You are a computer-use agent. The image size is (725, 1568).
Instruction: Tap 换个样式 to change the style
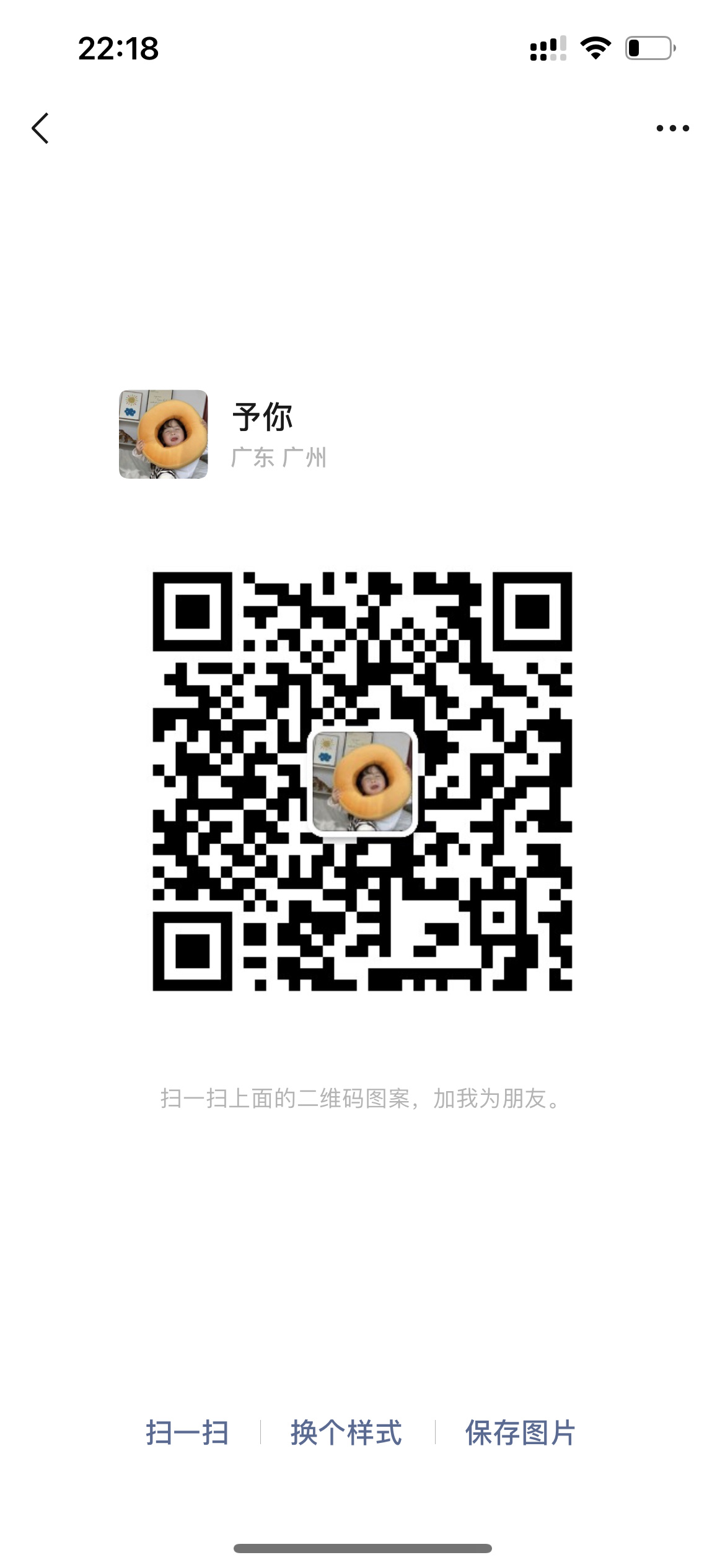tap(346, 1432)
